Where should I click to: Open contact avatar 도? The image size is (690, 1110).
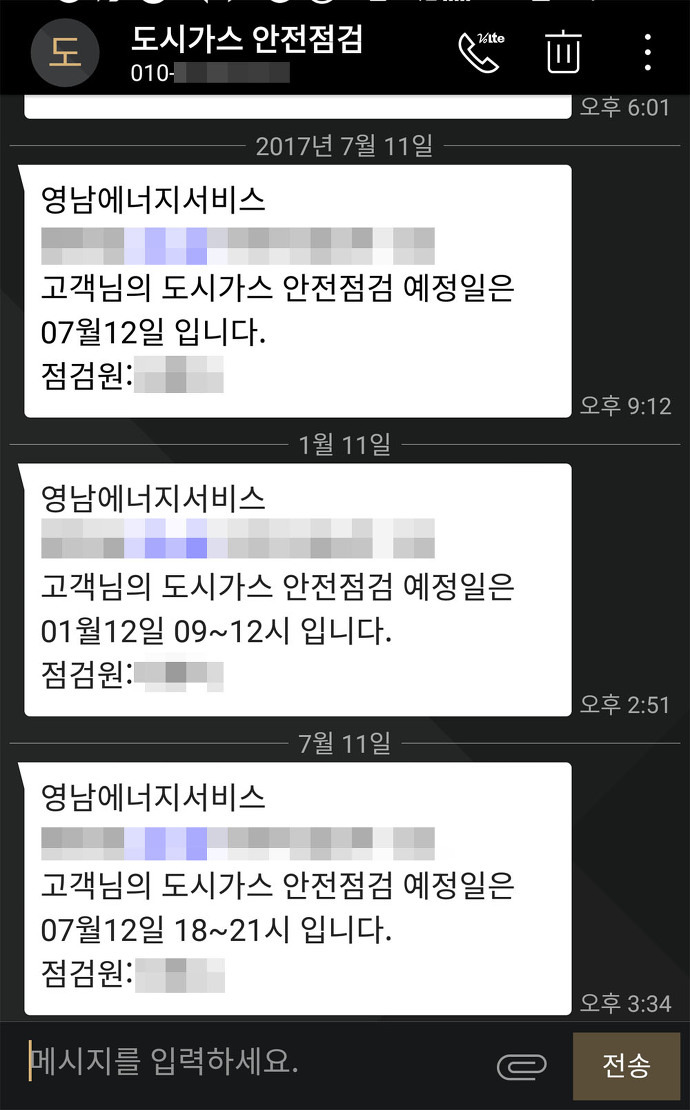(x=65, y=52)
